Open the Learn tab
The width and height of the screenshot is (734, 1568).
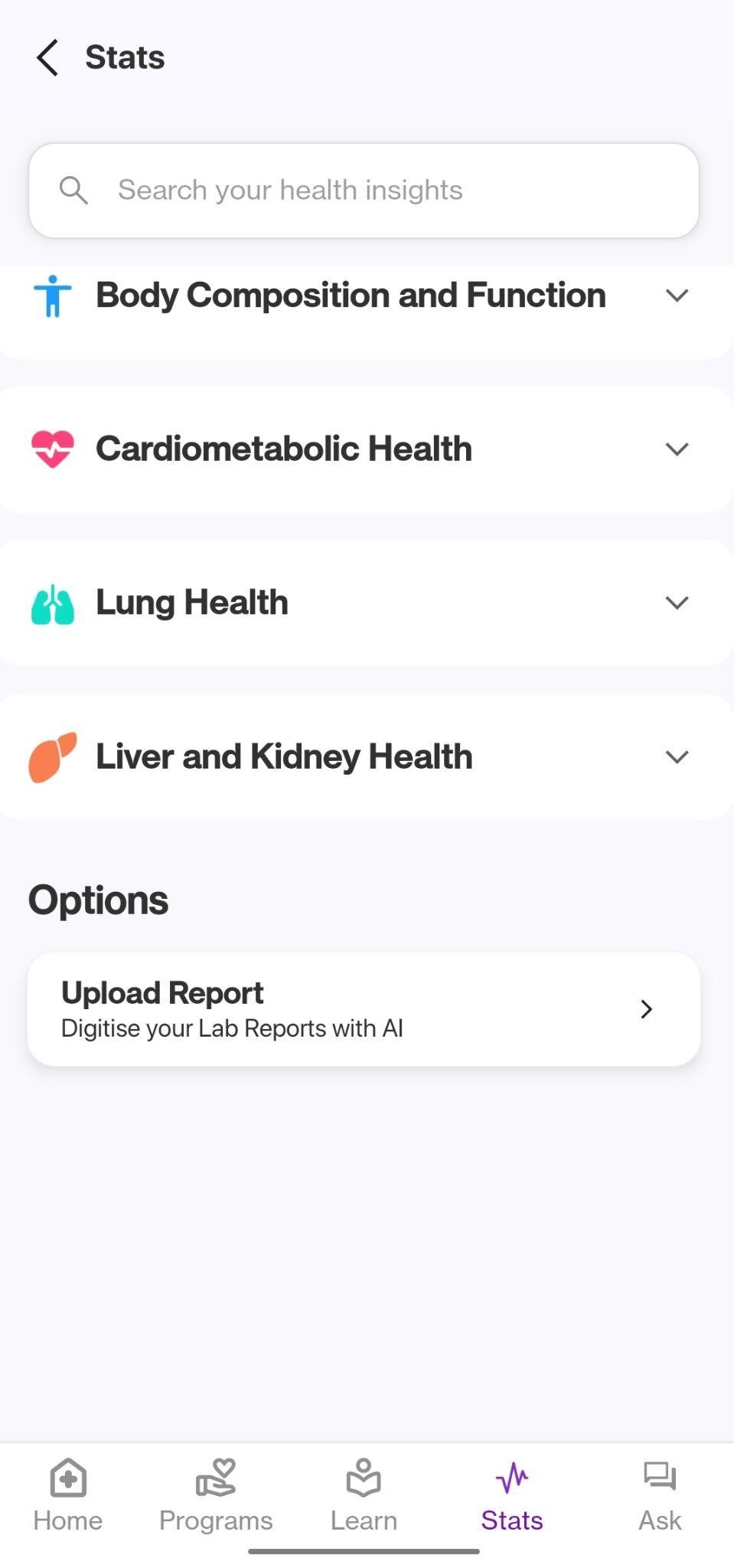pos(364,1494)
